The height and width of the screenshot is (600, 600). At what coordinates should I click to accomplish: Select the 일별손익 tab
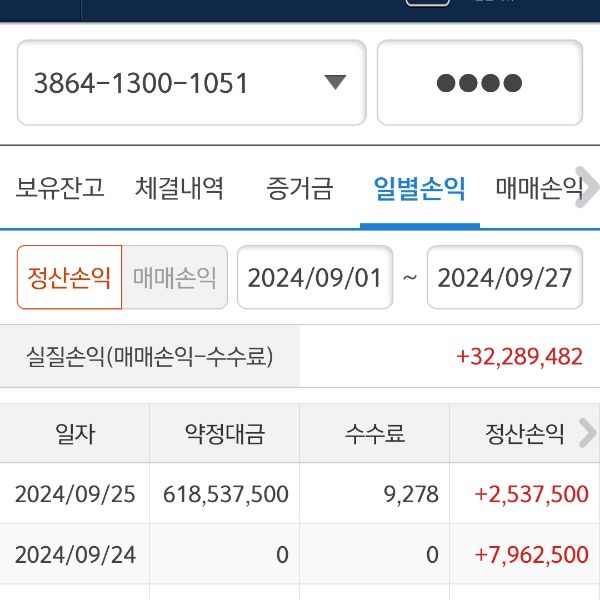(x=419, y=187)
